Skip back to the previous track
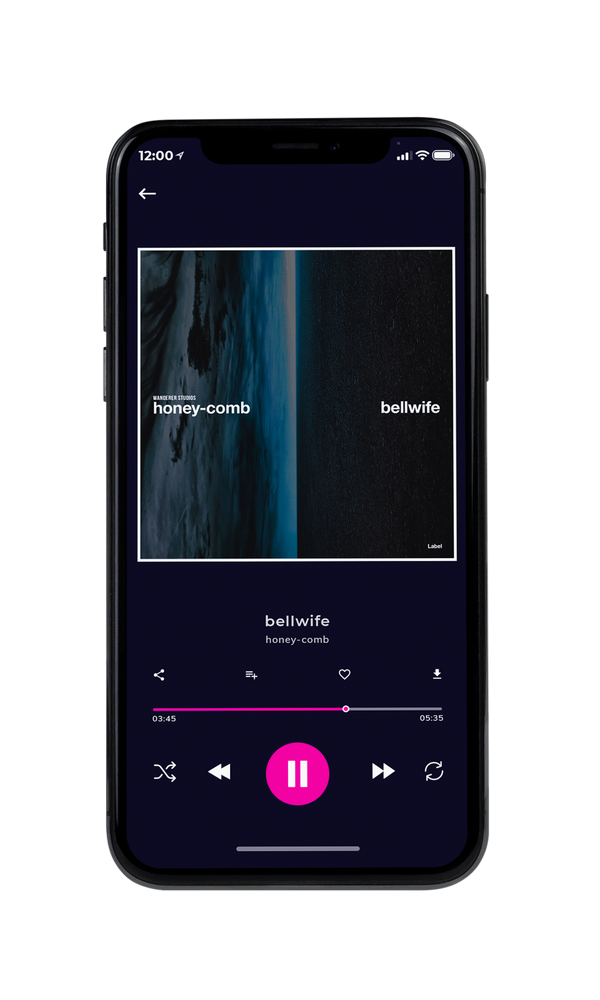This screenshot has height=1000, width=600. (x=219, y=772)
